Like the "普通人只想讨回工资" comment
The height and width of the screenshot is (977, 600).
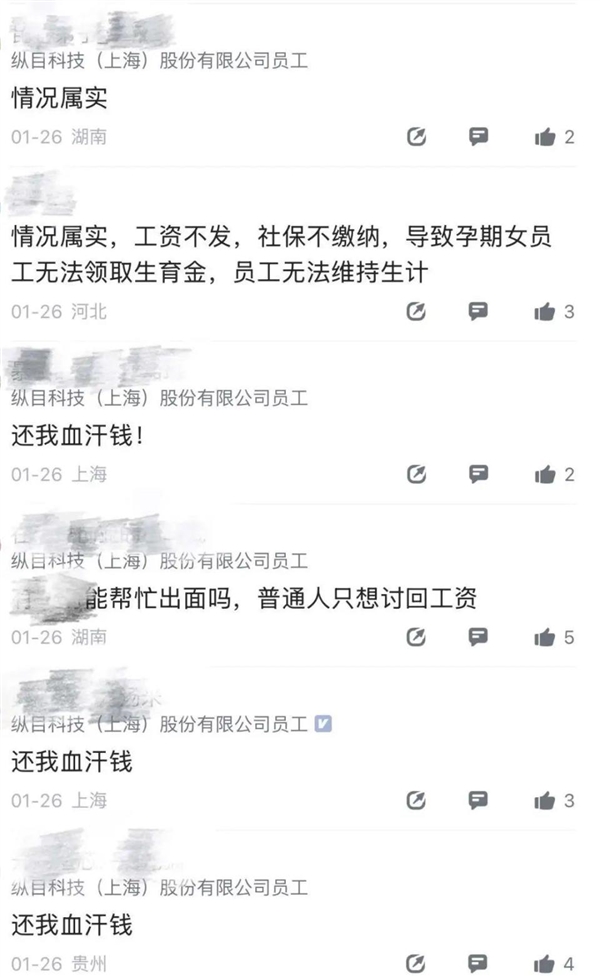[545, 637]
